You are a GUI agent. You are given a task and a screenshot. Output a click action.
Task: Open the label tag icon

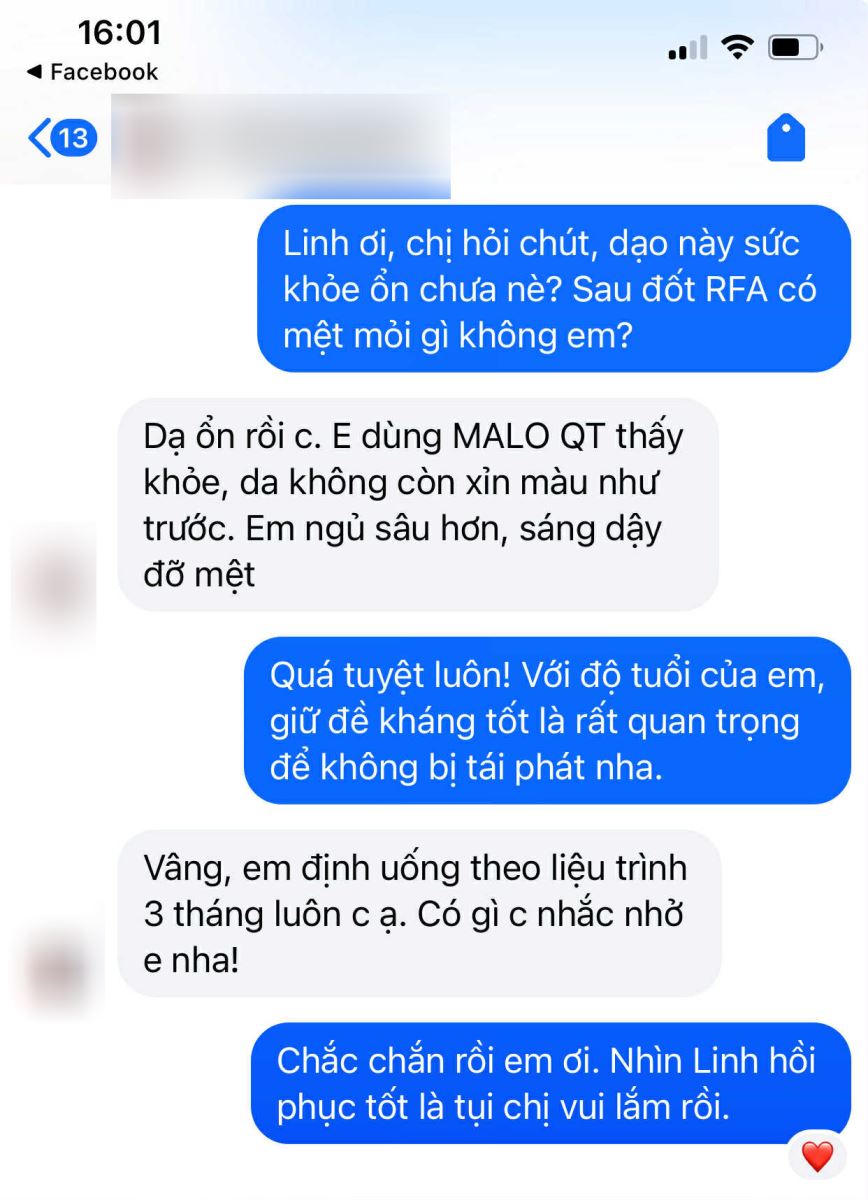785,138
